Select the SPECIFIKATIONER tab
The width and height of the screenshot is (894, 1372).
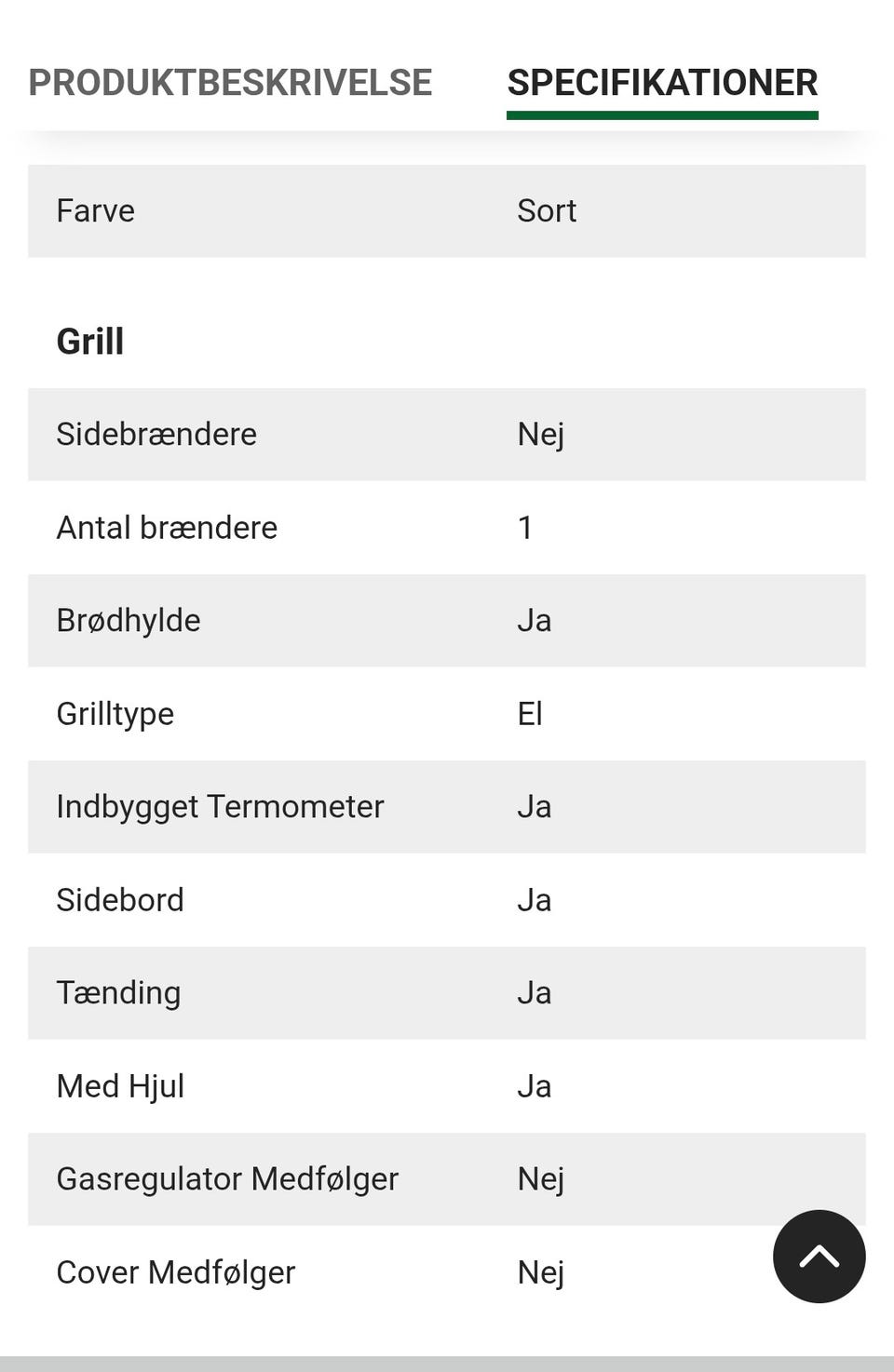[x=662, y=83]
